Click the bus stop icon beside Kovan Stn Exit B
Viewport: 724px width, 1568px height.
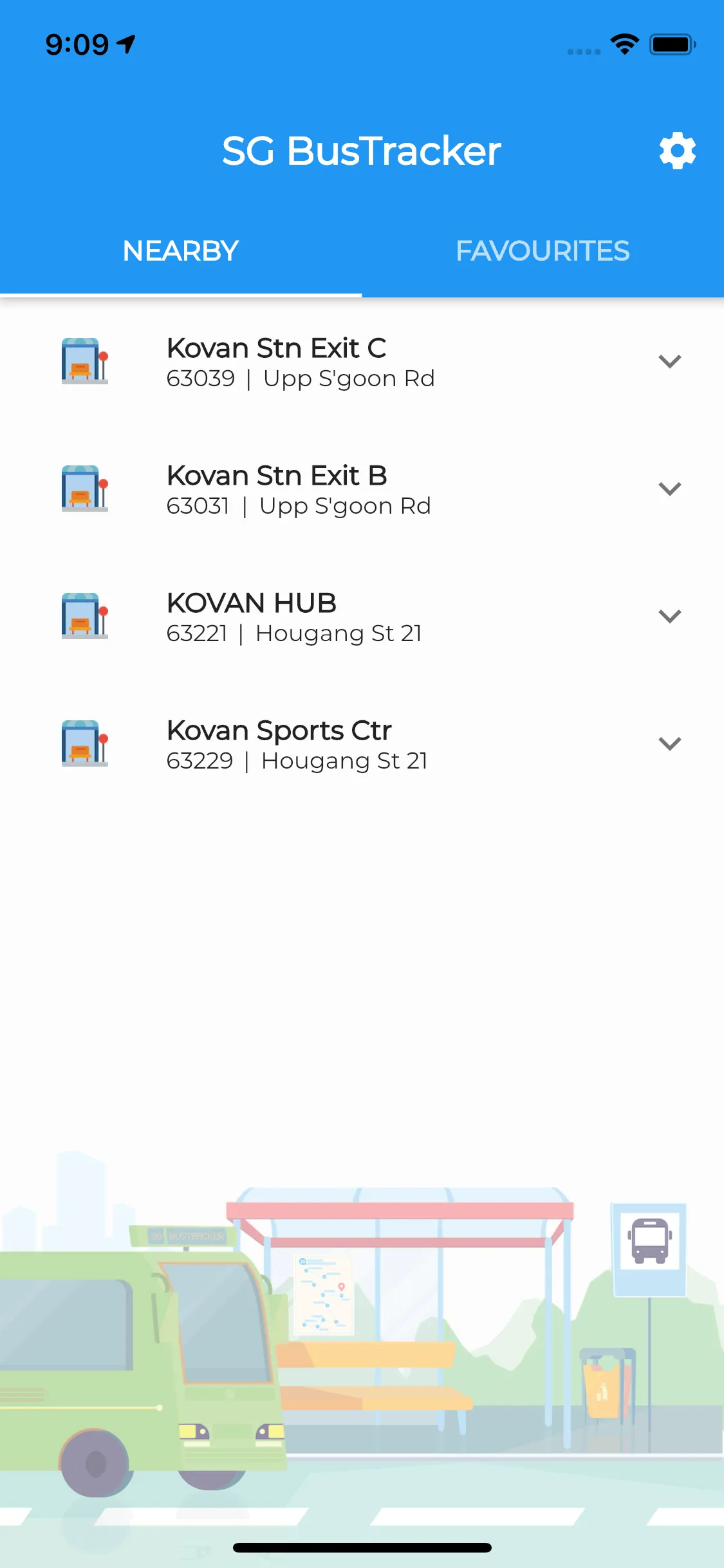pyautogui.click(x=84, y=489)
